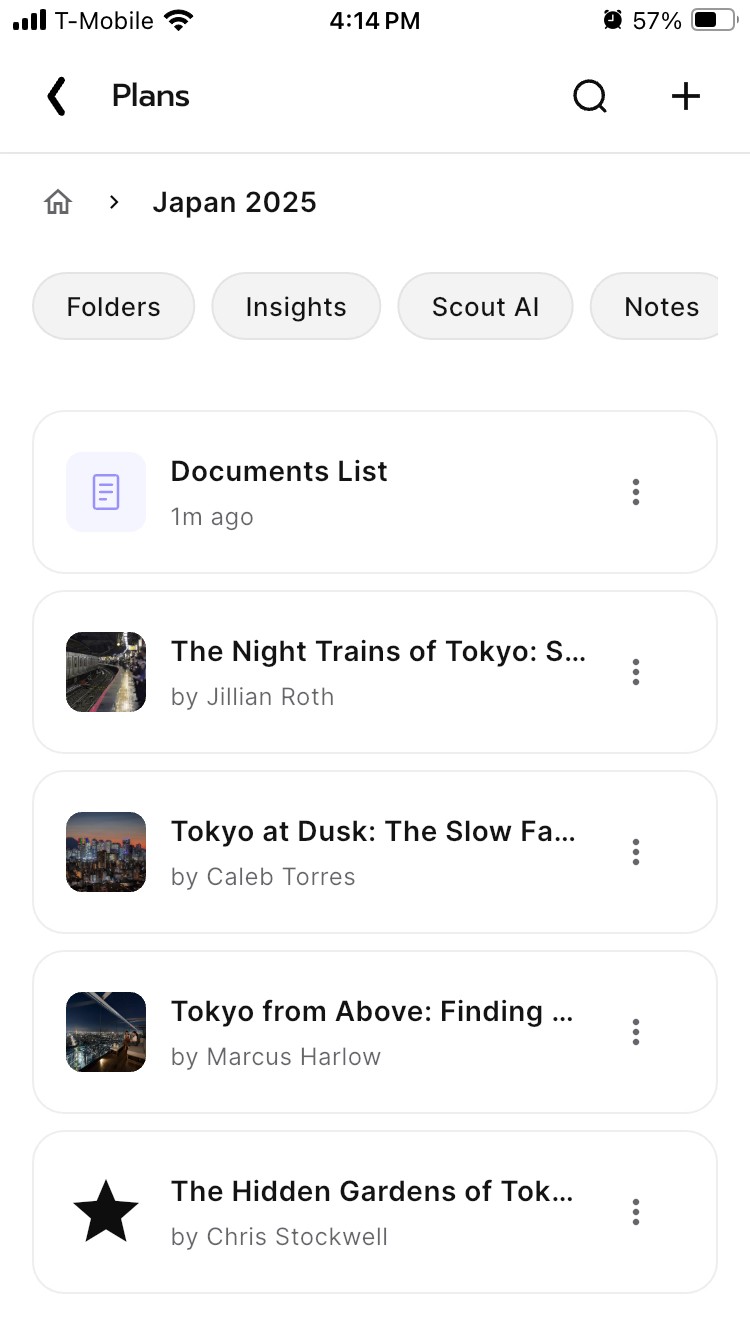
Task: Go to home via breadcrumb icon
Action: click(58, 203)
